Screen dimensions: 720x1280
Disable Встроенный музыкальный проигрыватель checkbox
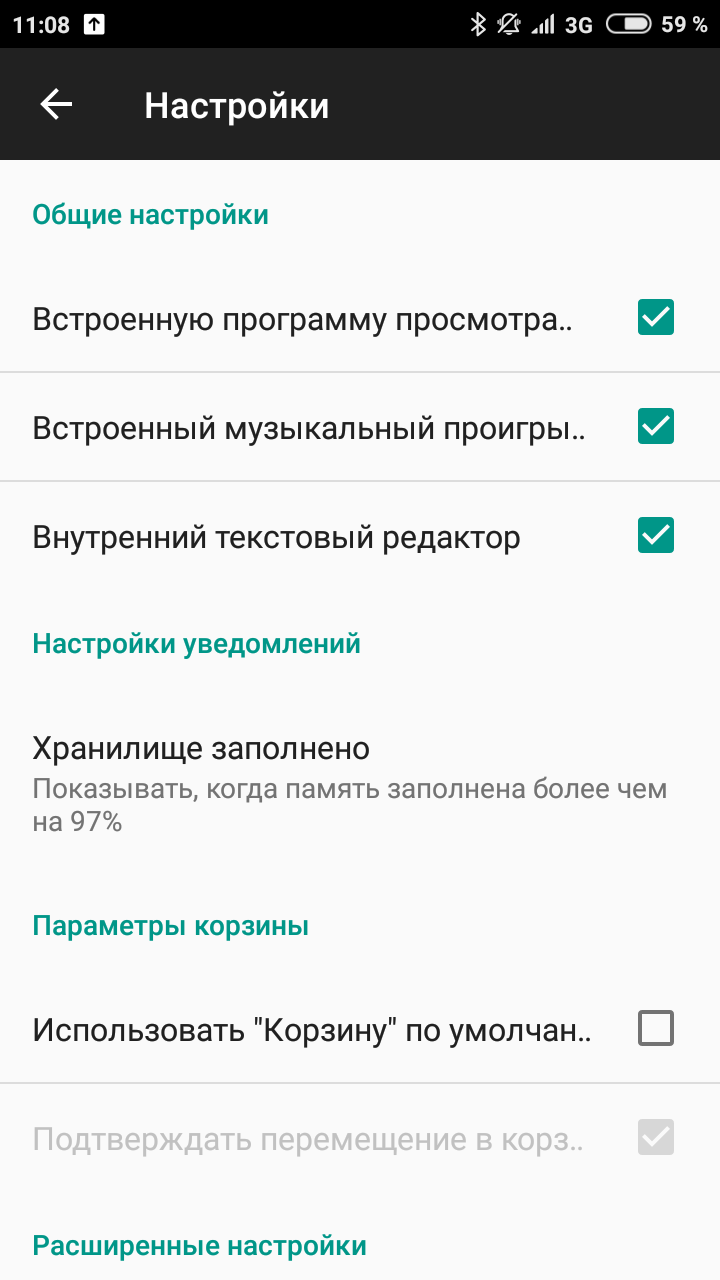(x=656, y=427)
